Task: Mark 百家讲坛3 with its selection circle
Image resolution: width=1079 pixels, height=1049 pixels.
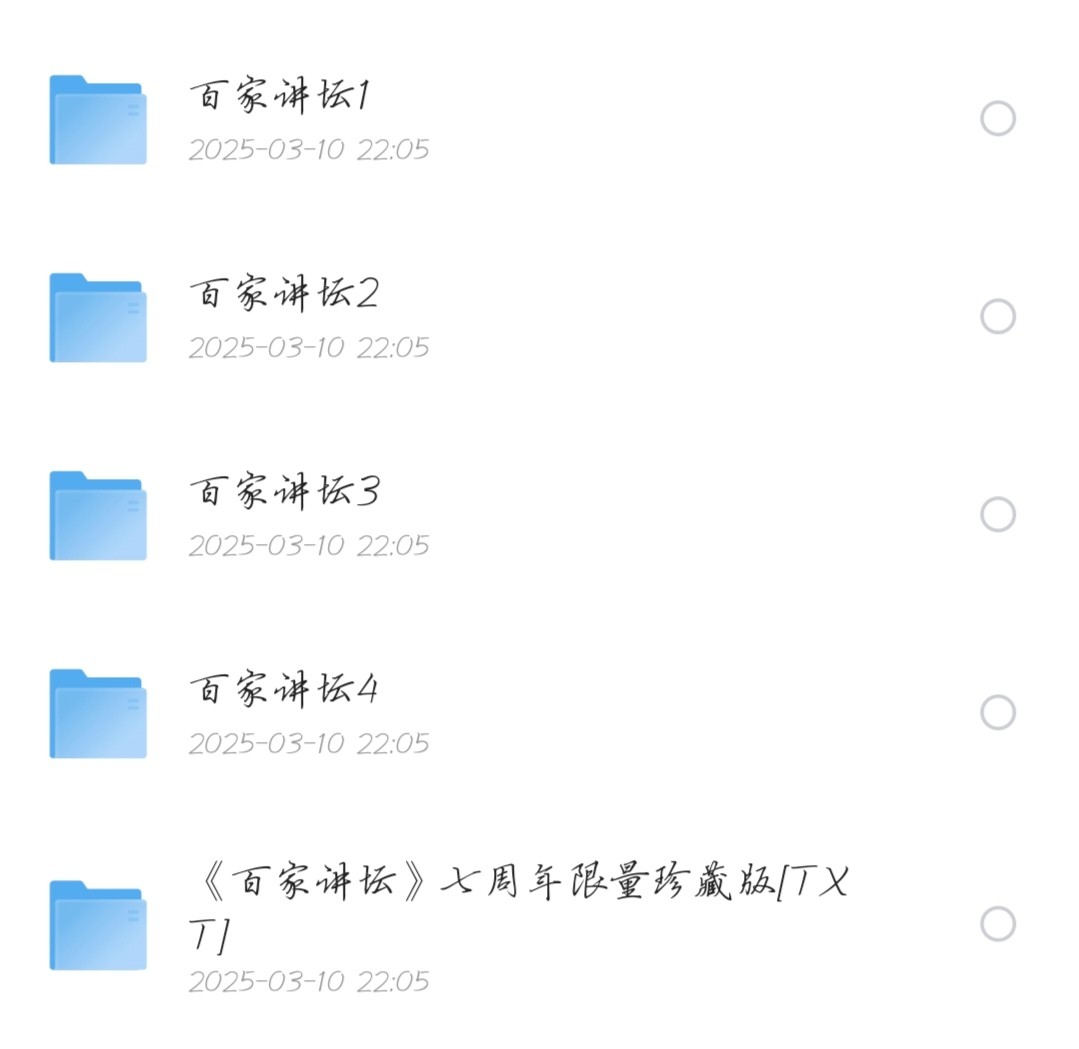Action: (x=997, y=515)
